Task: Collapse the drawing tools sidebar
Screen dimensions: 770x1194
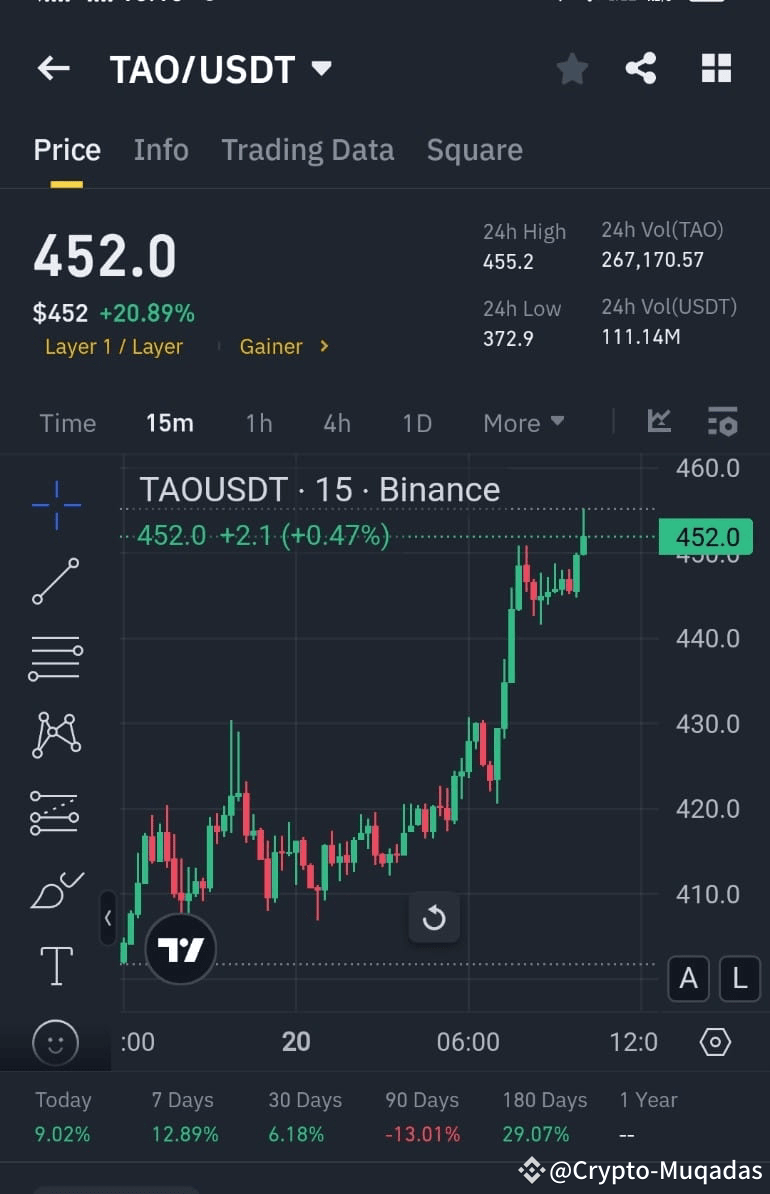Action: 107,918
